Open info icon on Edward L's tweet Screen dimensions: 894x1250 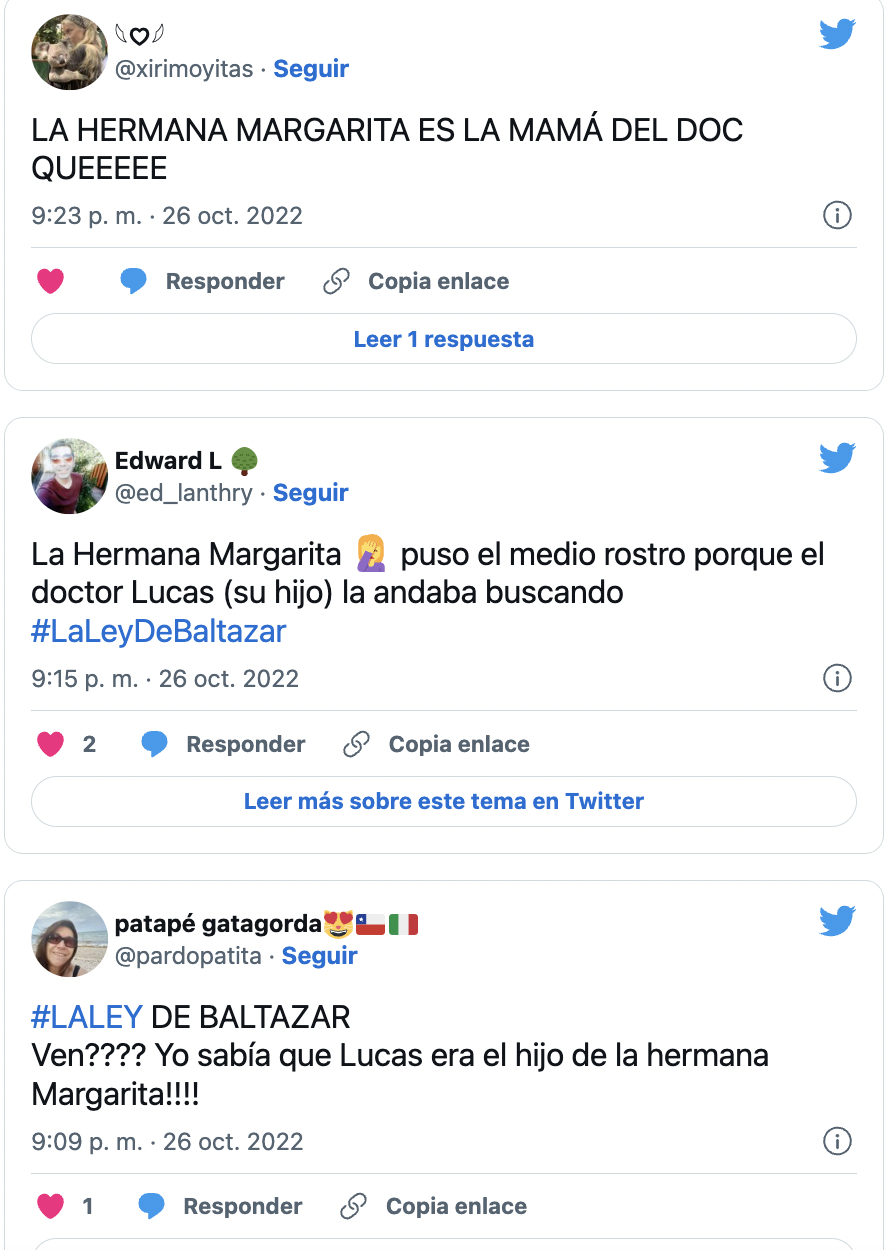coord(836,678)
